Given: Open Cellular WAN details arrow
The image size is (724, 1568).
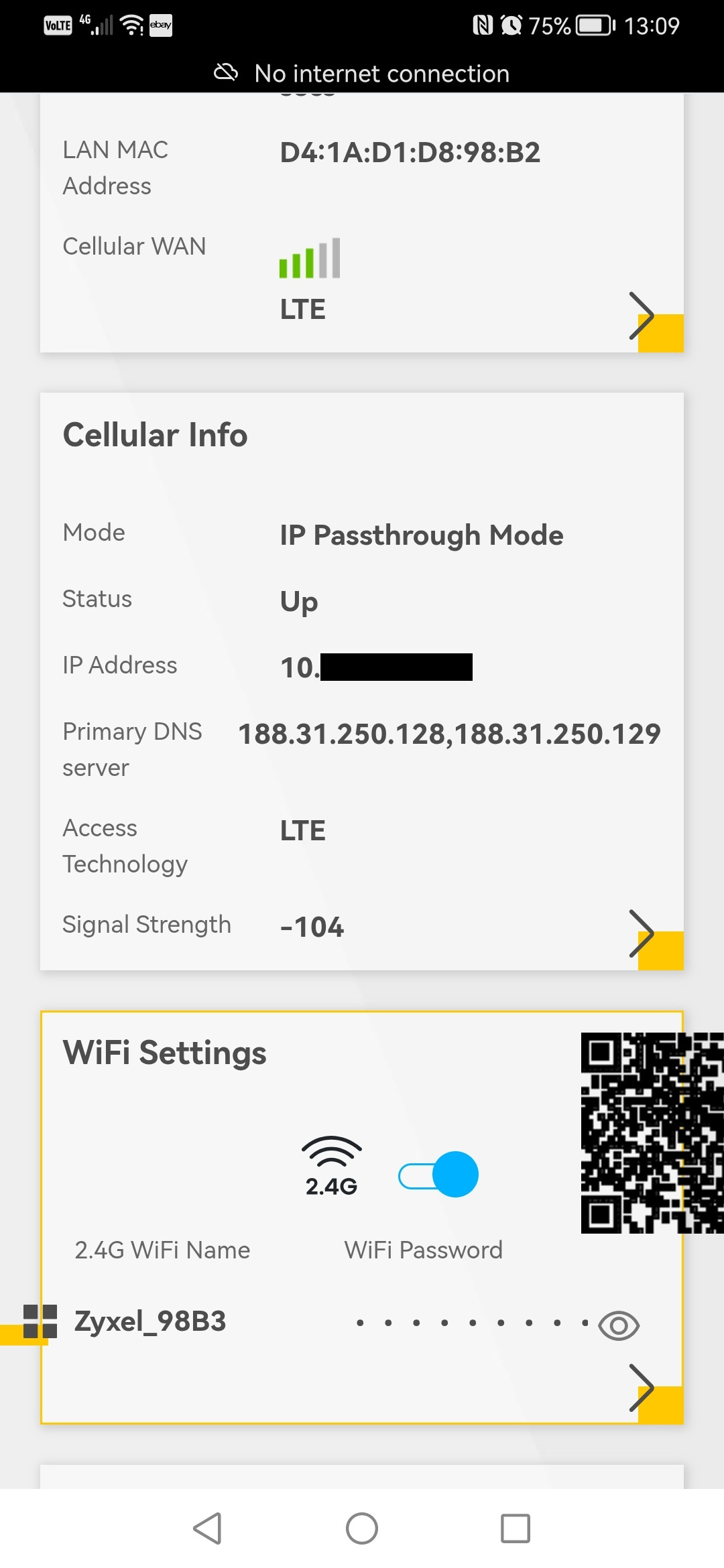Looking at the screenshot, I should tap(642, 316).
